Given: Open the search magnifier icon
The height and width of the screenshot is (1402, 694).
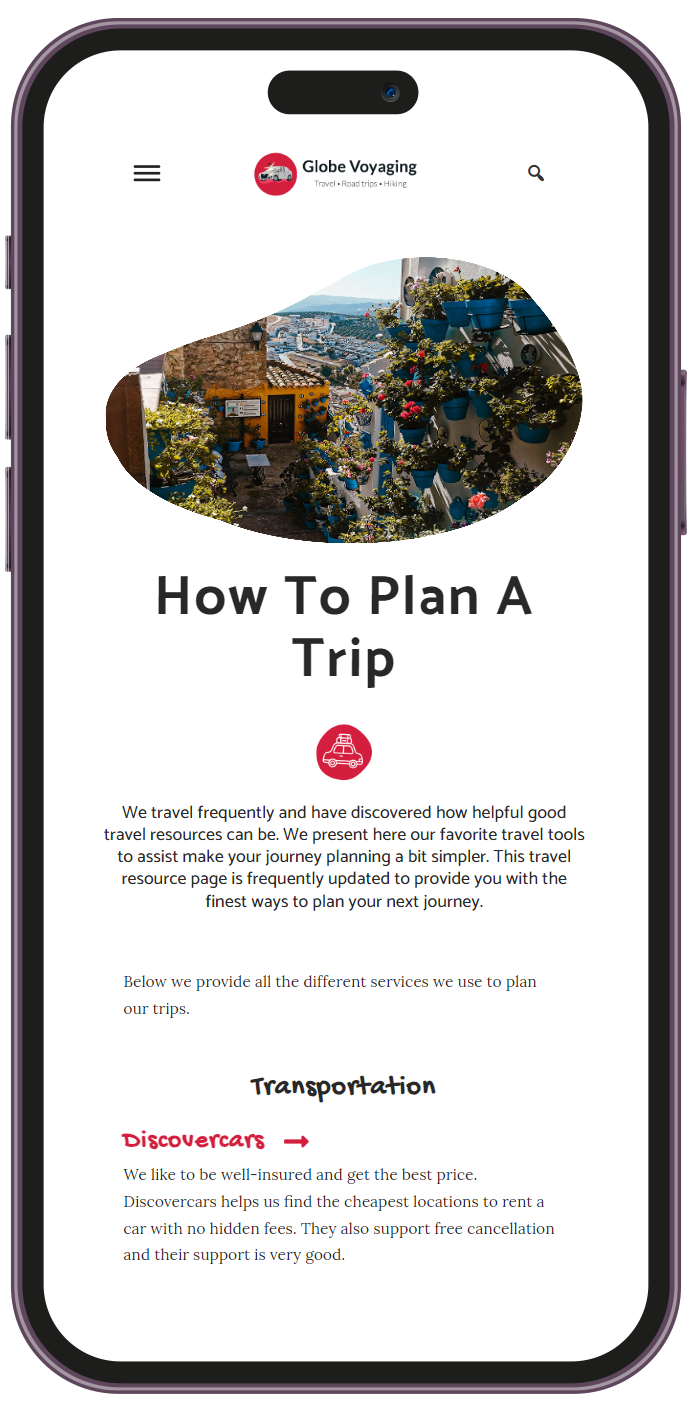Looking at the screenshot, I should (x=536, y=173).
